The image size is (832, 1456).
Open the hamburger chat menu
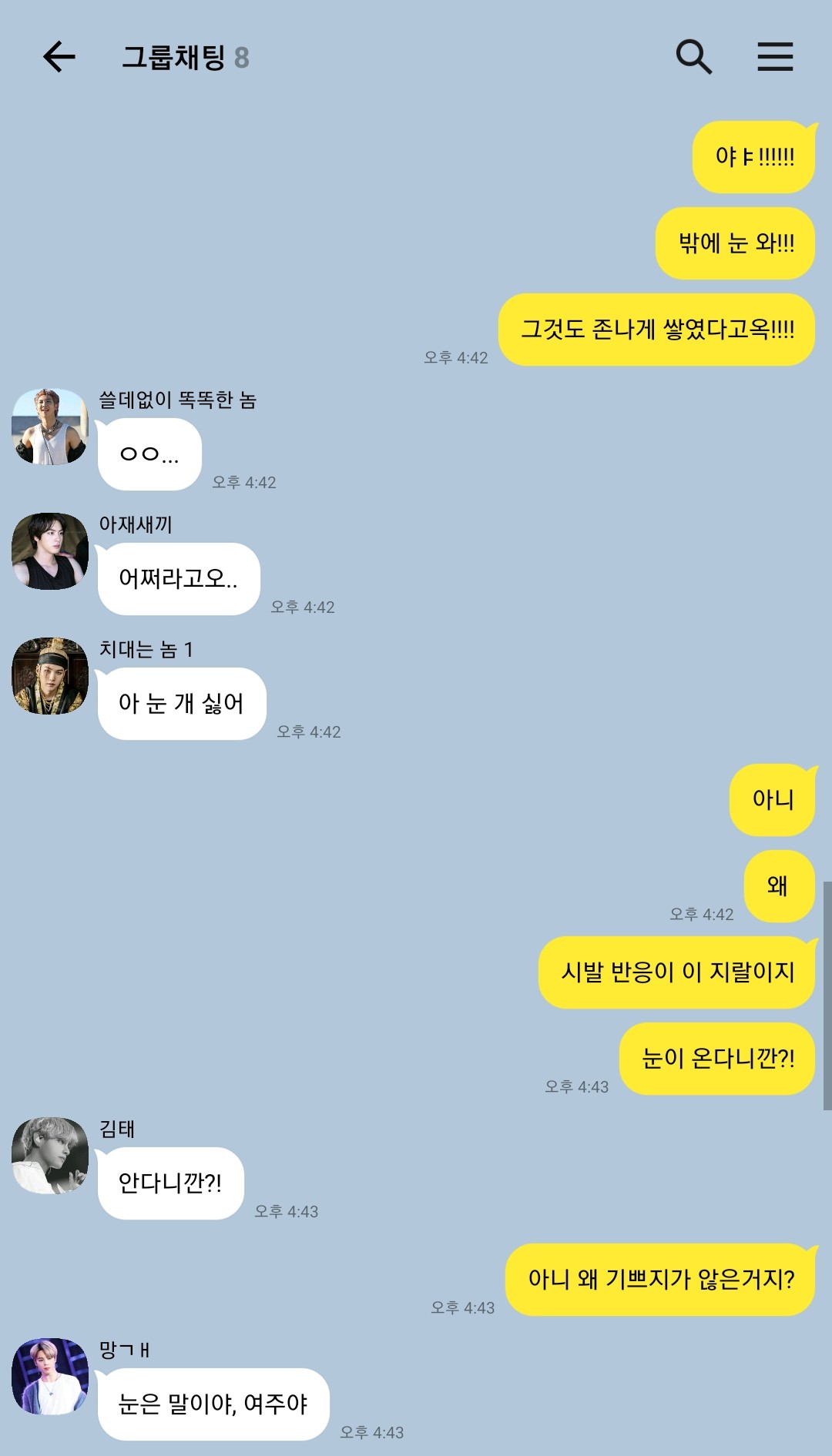click(x=775, y=57)
